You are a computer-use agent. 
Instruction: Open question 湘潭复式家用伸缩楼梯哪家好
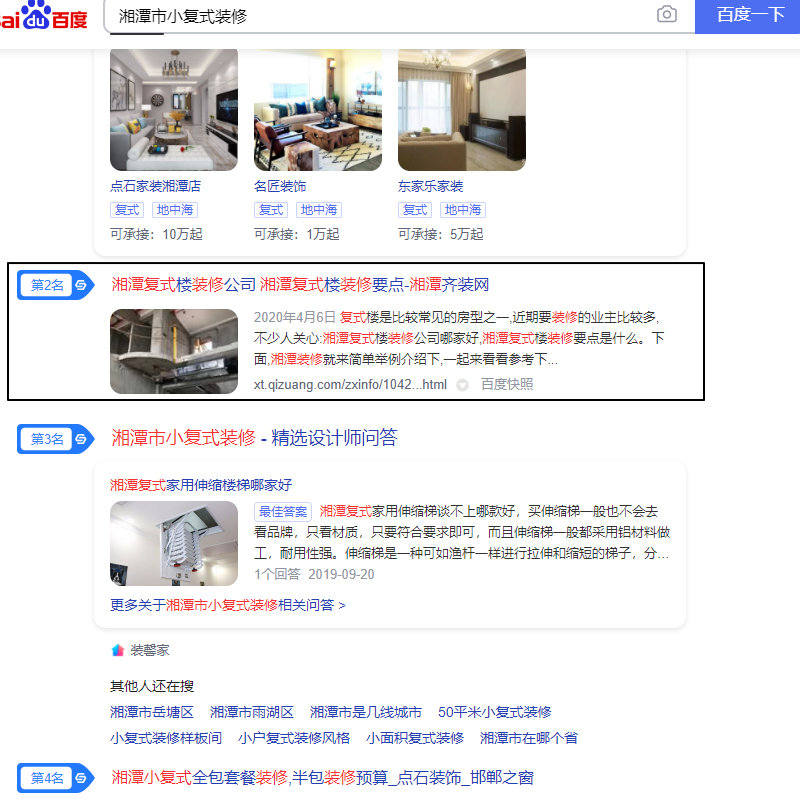coord(201,485)
